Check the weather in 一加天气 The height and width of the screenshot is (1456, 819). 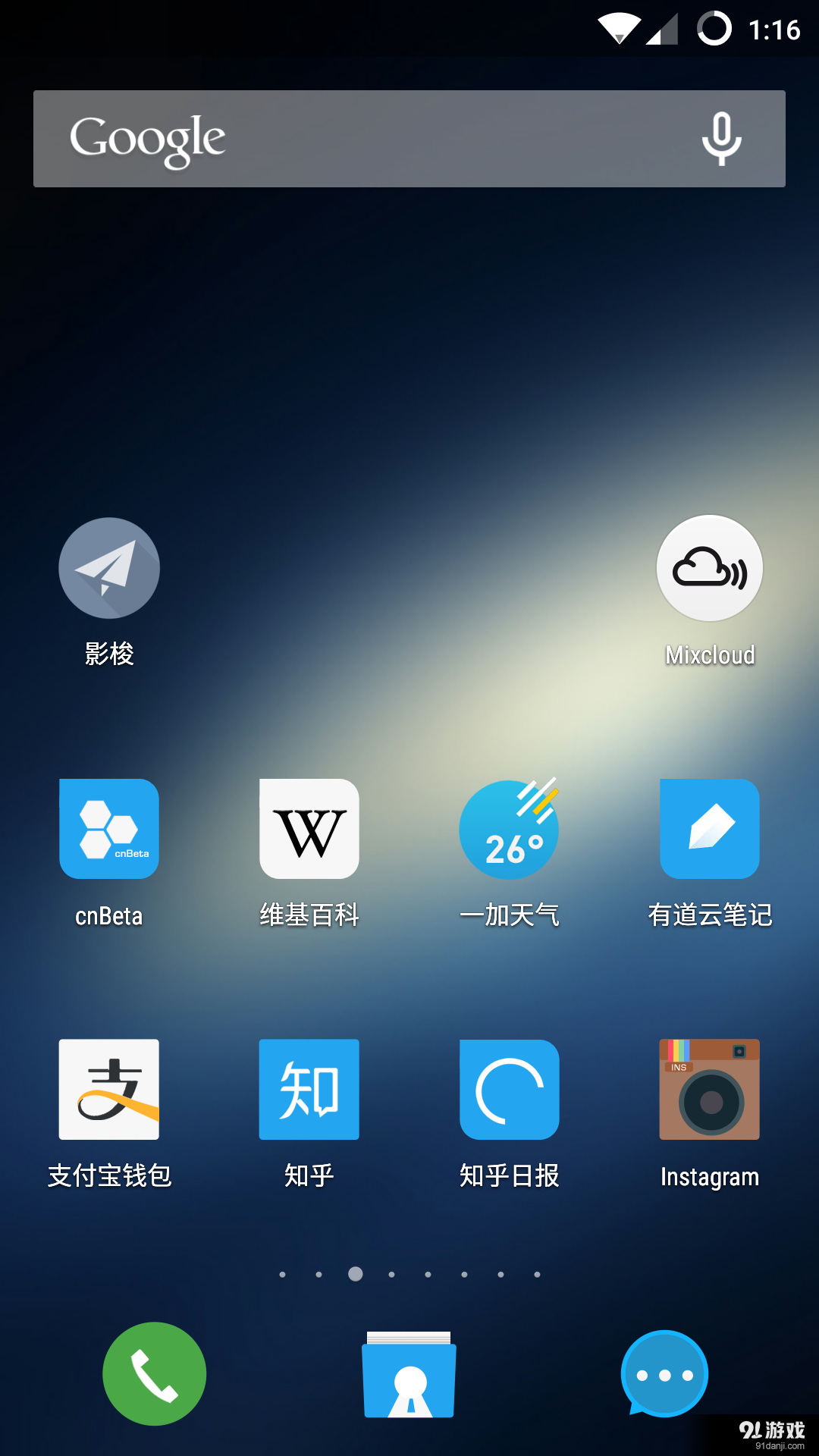tap(509, 829)
